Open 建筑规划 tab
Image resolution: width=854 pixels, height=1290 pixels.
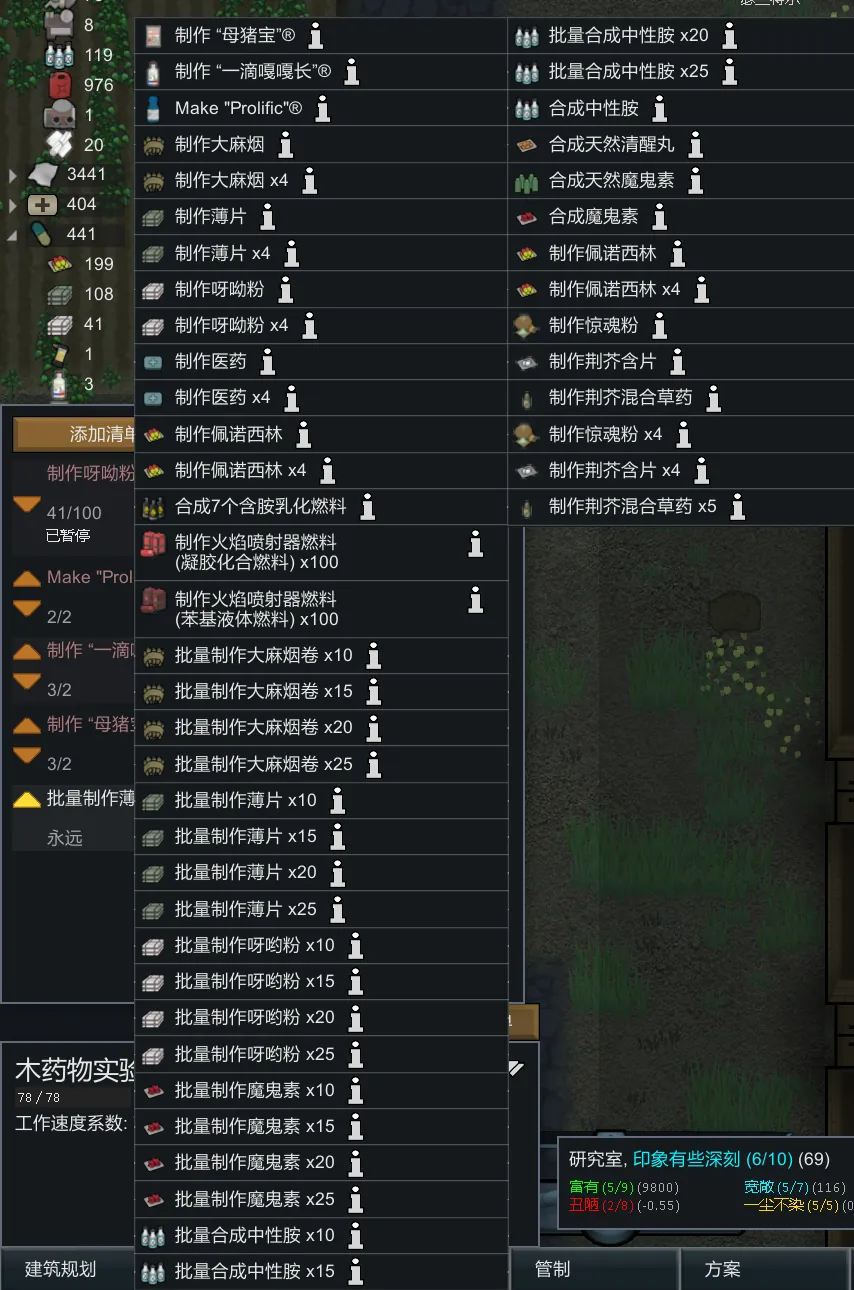[61, 1269]
